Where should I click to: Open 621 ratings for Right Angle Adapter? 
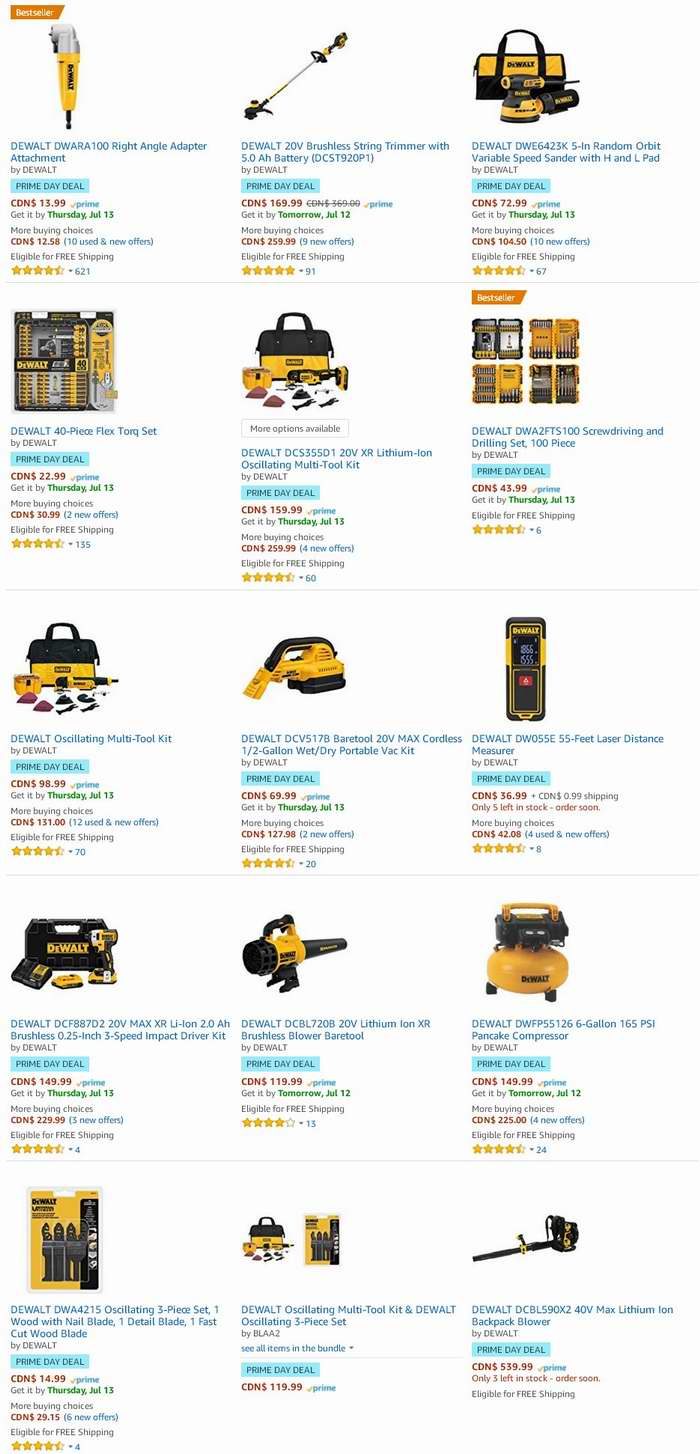point(82,271)
